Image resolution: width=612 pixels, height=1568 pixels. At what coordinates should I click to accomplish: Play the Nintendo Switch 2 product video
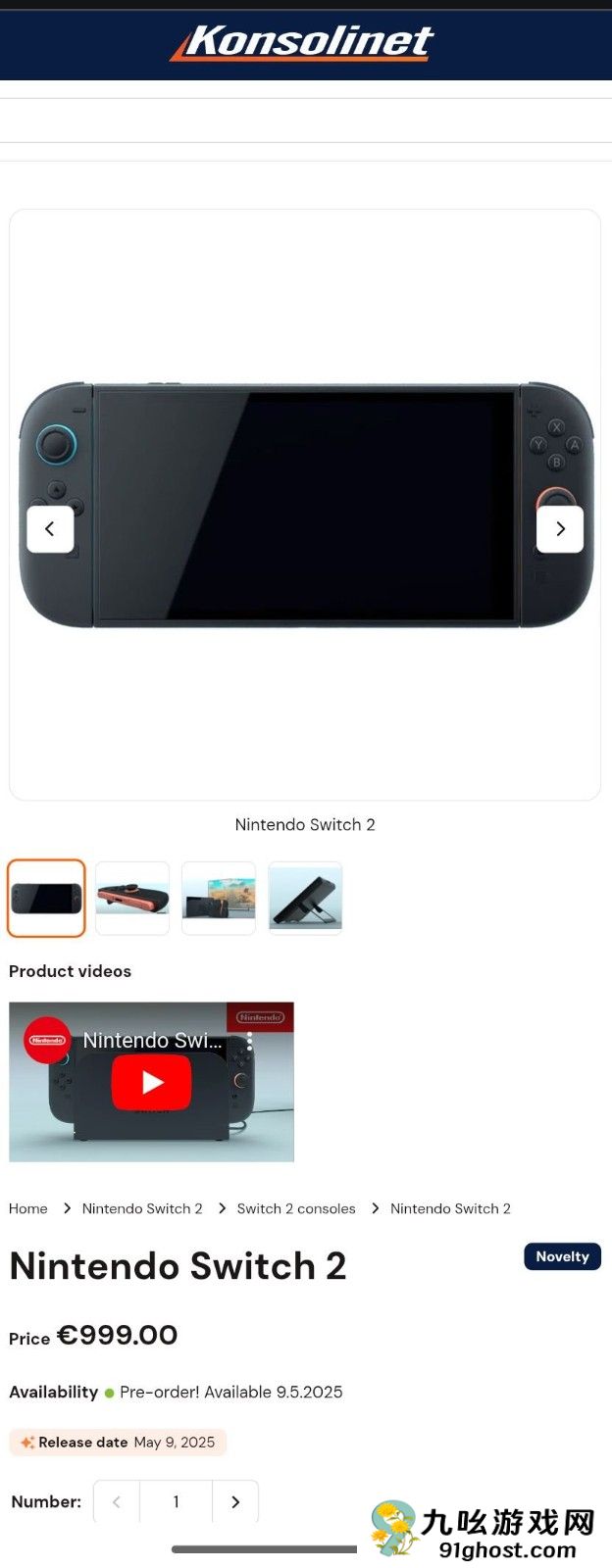pyautogui.click(x=151, y=1082)
